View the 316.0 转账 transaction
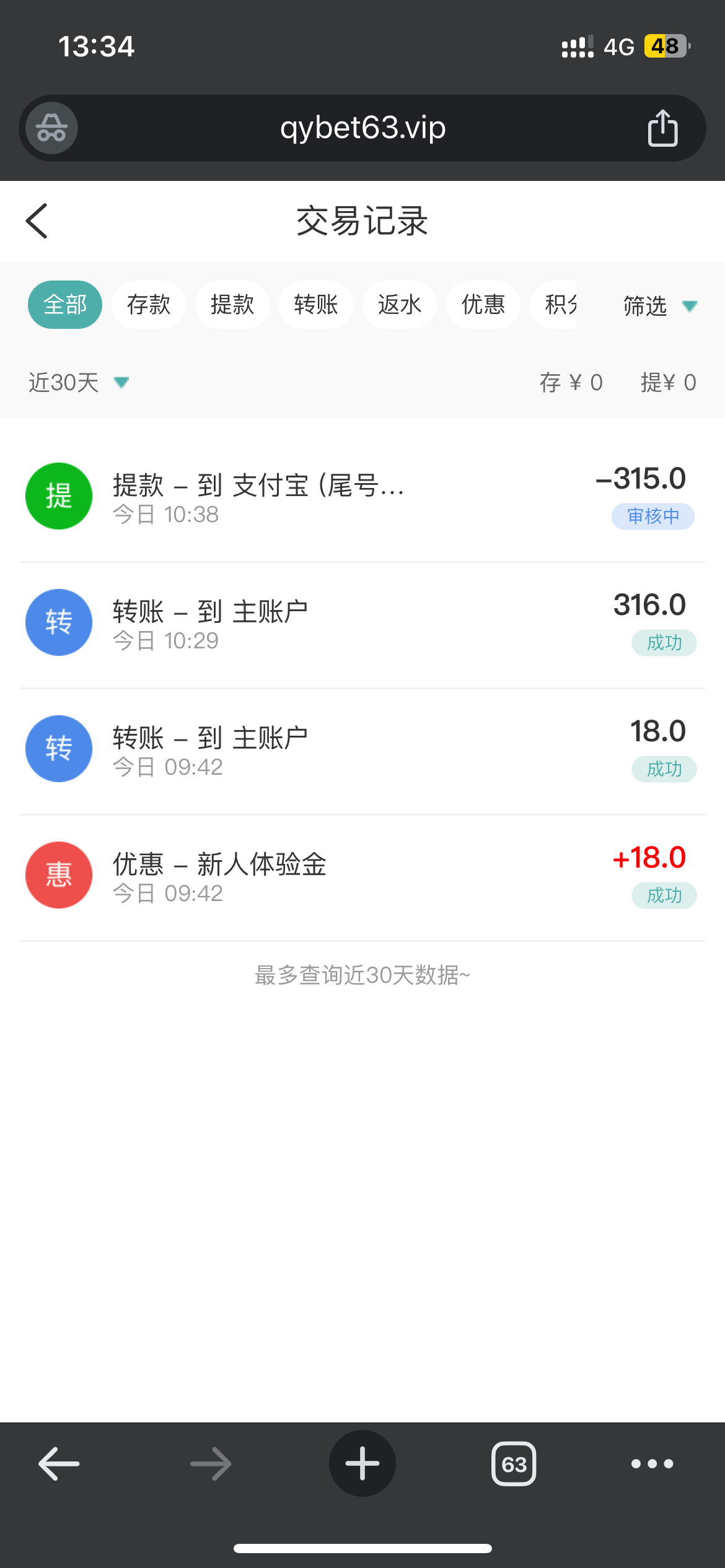Screen dimensions: 725x1568 362,624
